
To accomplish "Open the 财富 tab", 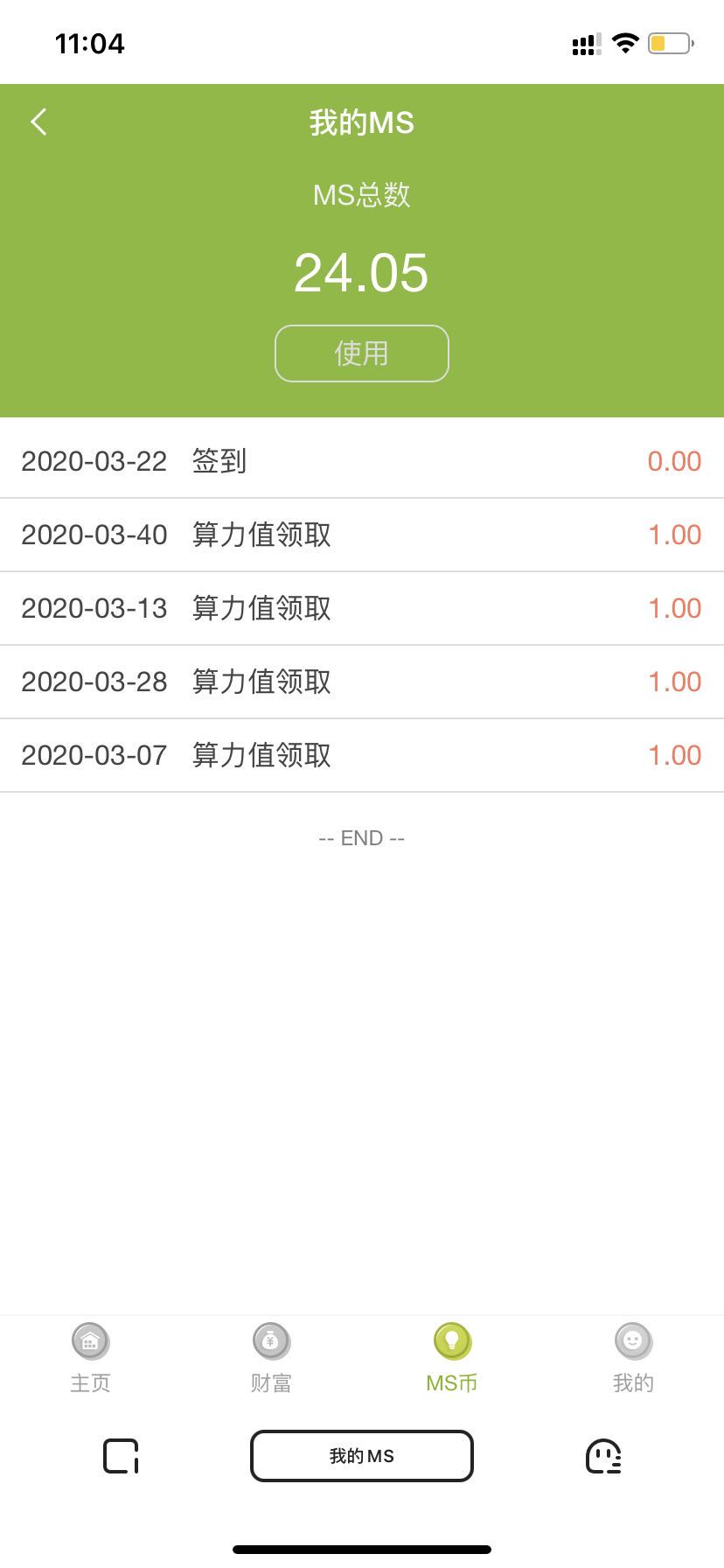I will pos(271,1357).
